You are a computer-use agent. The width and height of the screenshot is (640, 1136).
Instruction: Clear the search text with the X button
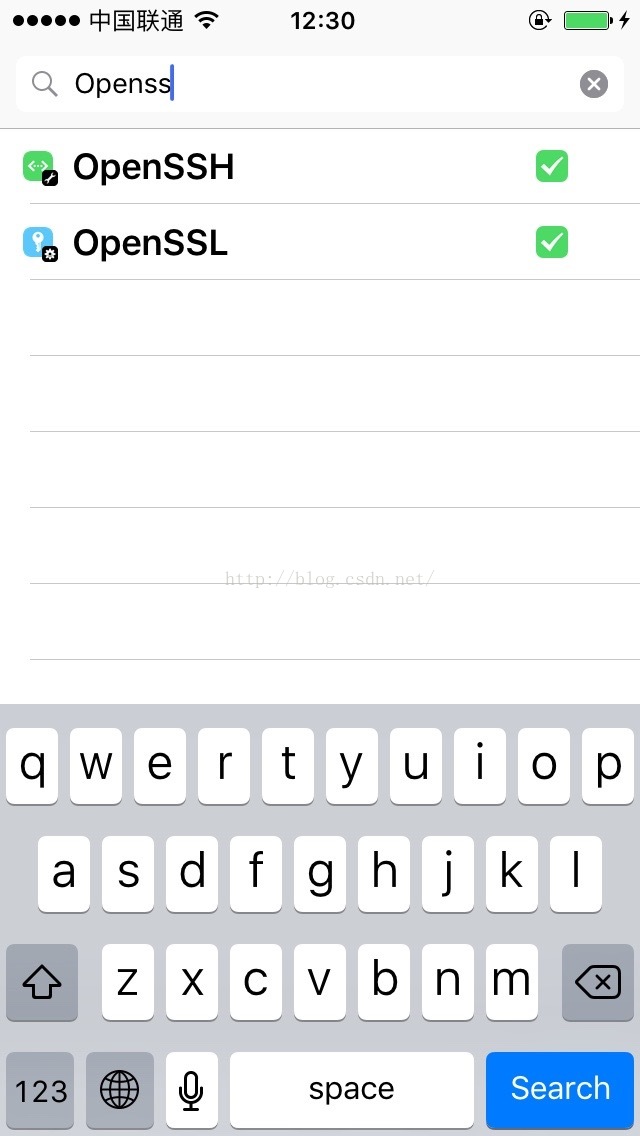[594, 85]
